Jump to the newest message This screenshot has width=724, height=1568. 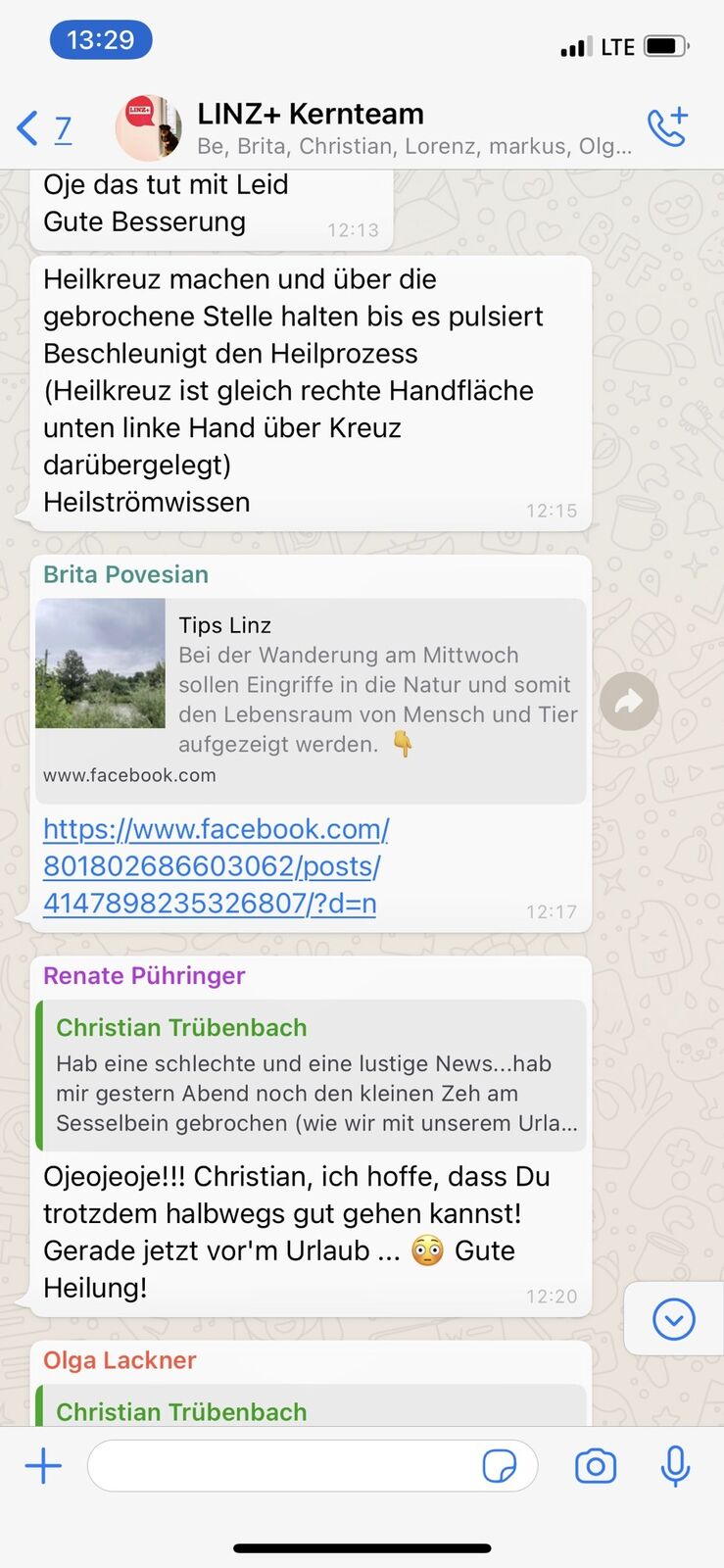point(674,1319)
